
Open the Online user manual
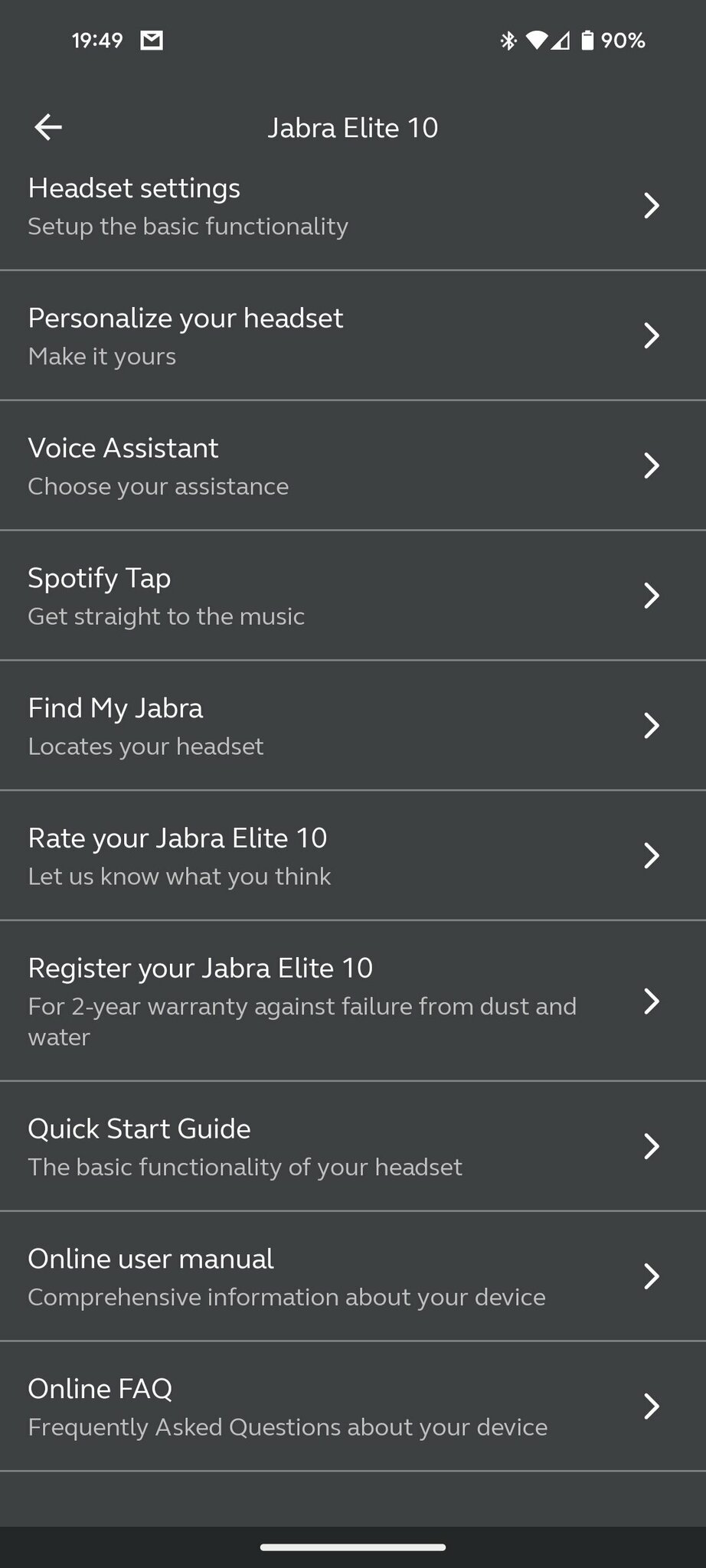click(353, 1277)
